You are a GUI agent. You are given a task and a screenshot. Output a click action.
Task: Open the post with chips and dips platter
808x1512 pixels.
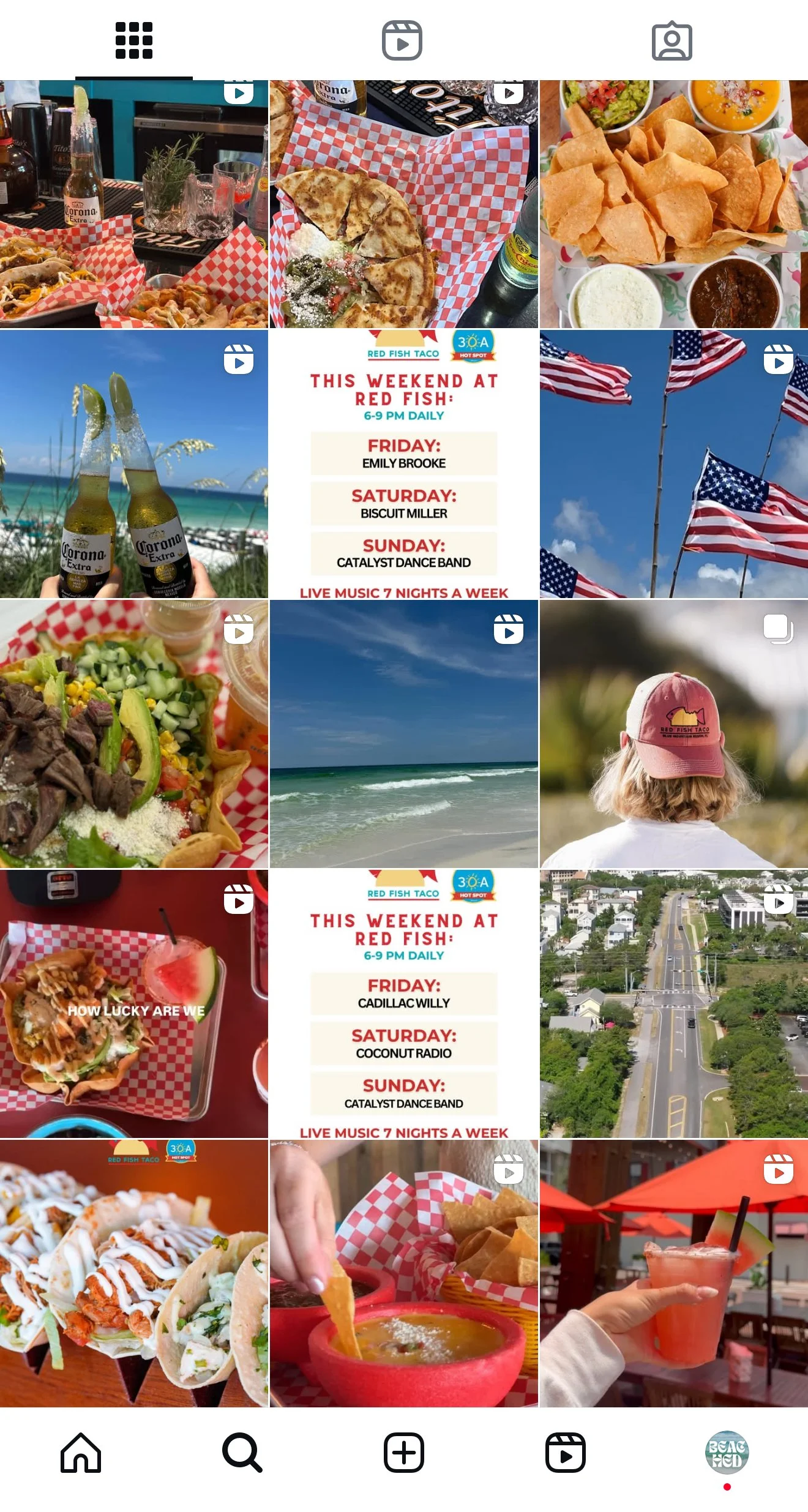[673, 204]
